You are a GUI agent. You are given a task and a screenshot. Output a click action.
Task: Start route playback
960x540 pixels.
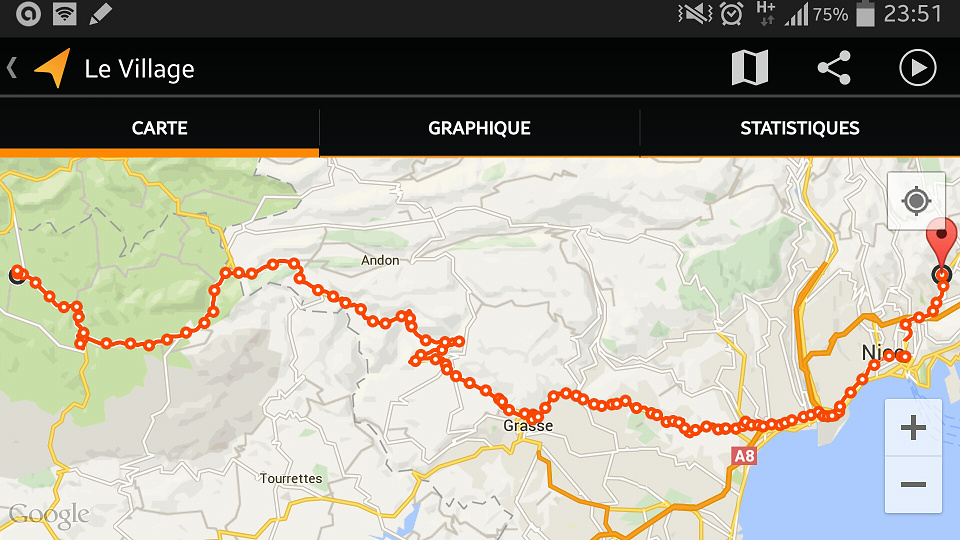tap(917, 68)
